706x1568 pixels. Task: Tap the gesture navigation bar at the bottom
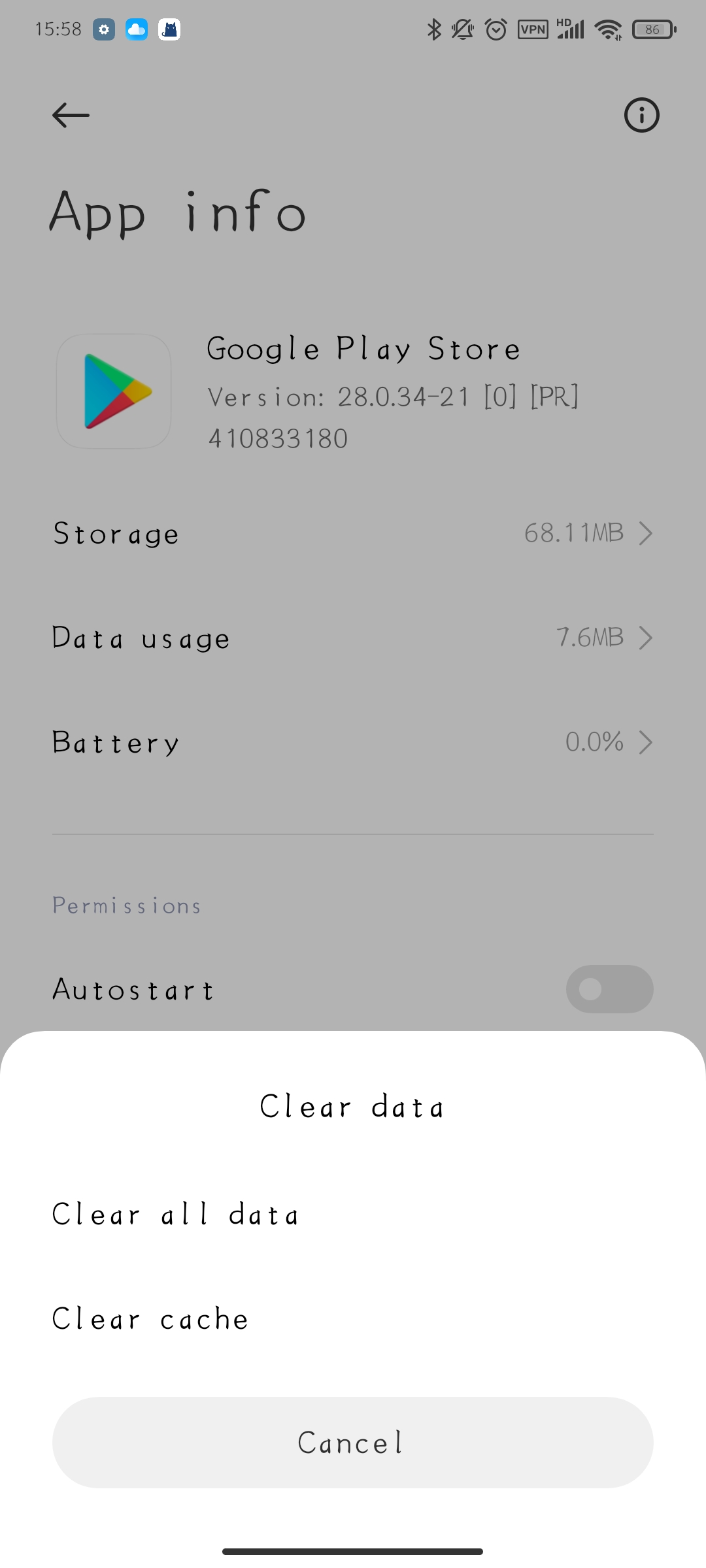353,1550
